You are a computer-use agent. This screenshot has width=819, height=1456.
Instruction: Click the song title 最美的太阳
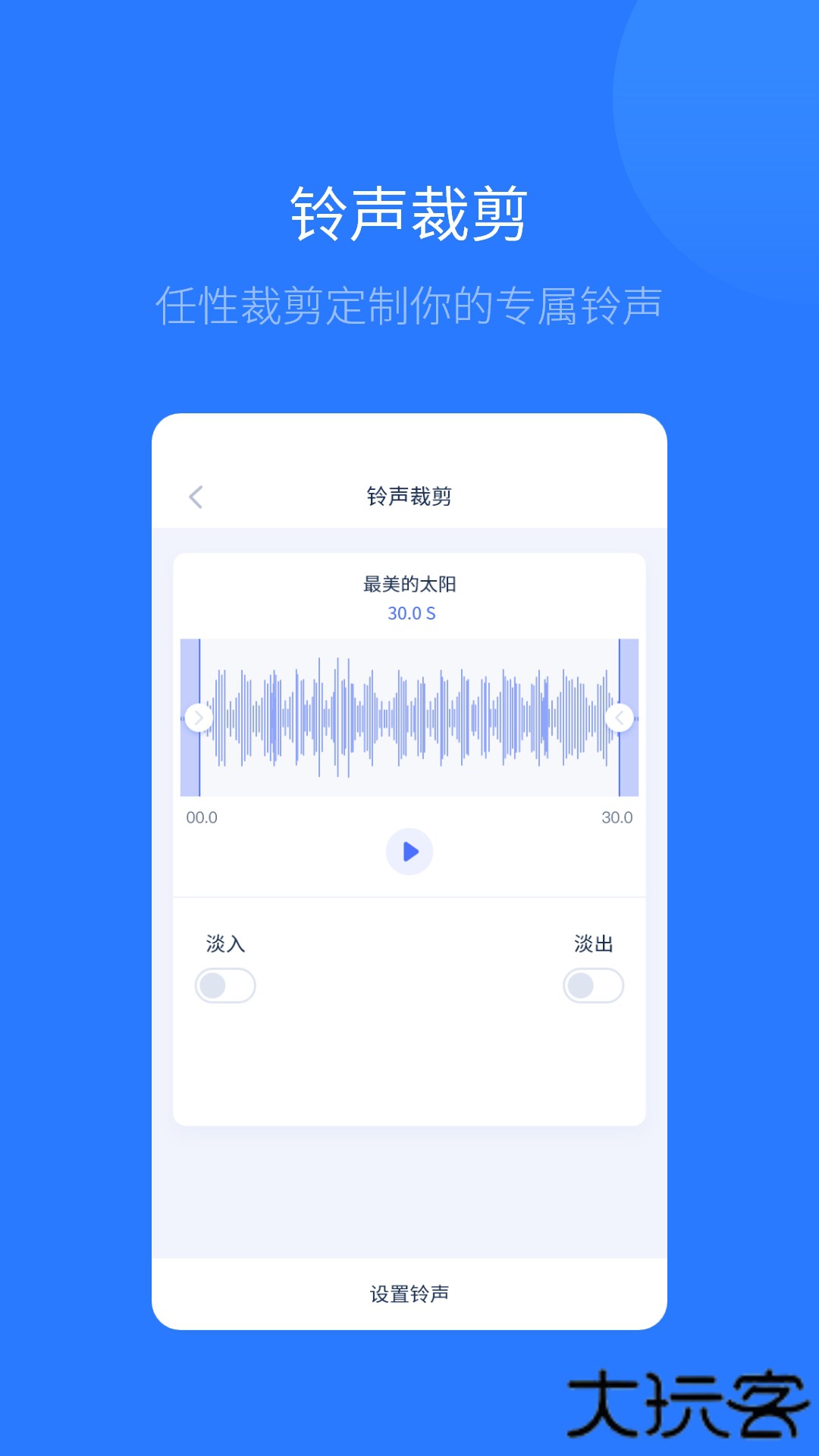pyautogui.click(x=409, y=585)
